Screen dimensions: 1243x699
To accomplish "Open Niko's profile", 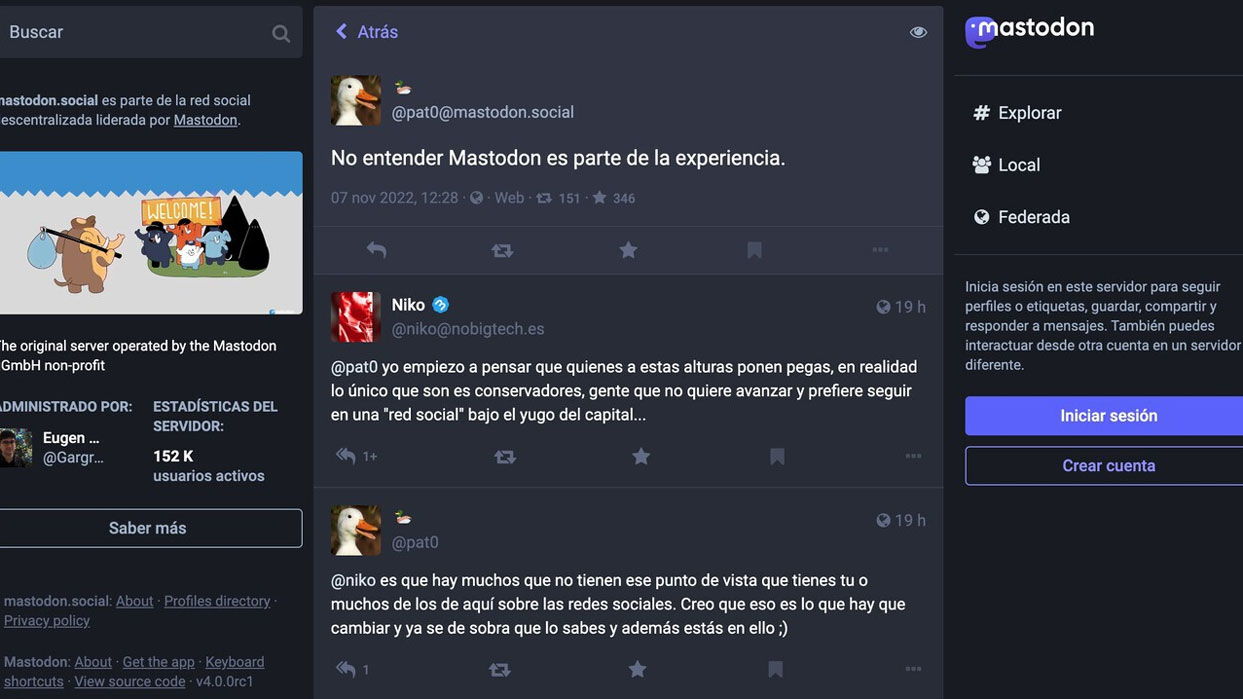I will point(408,305).
